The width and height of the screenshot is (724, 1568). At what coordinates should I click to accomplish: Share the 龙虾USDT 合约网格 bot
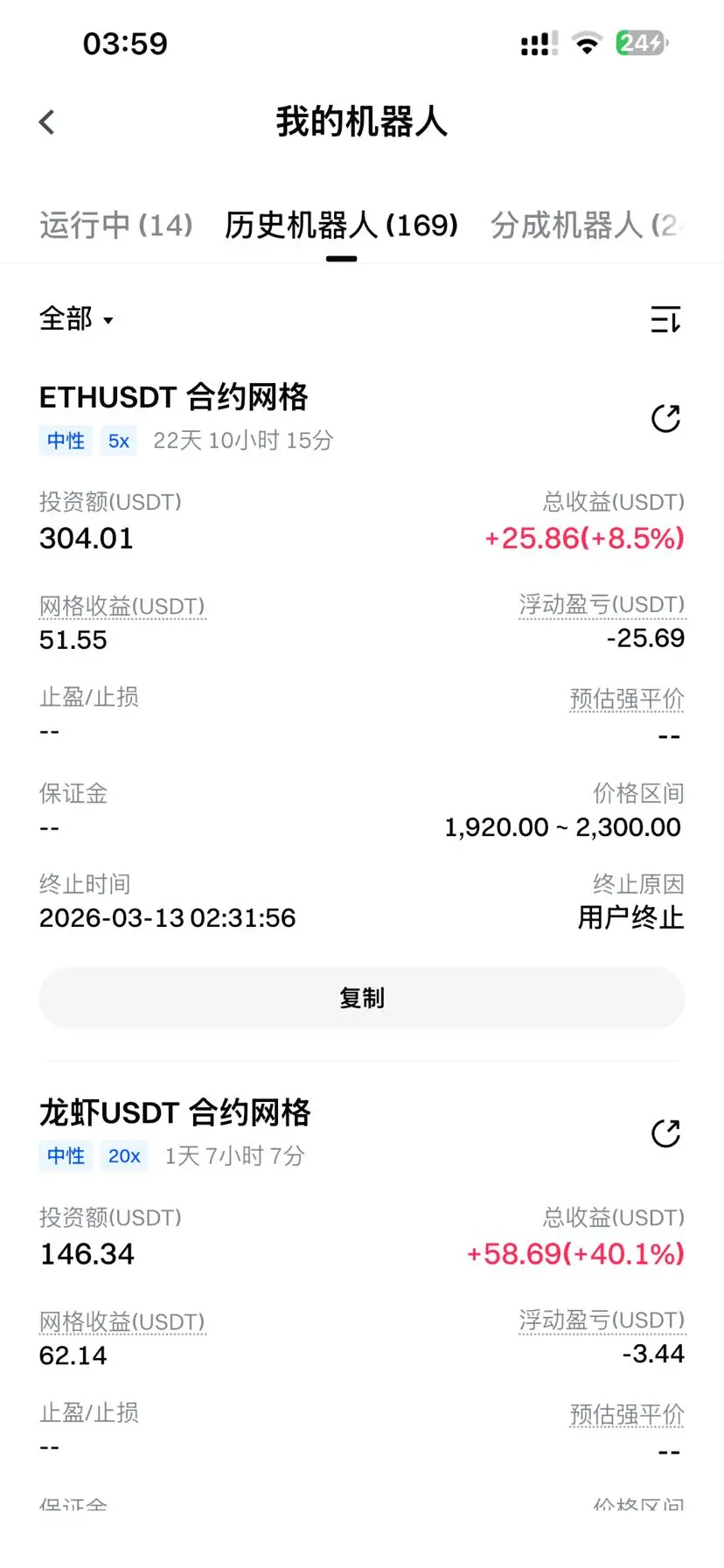click(665, 1134)
